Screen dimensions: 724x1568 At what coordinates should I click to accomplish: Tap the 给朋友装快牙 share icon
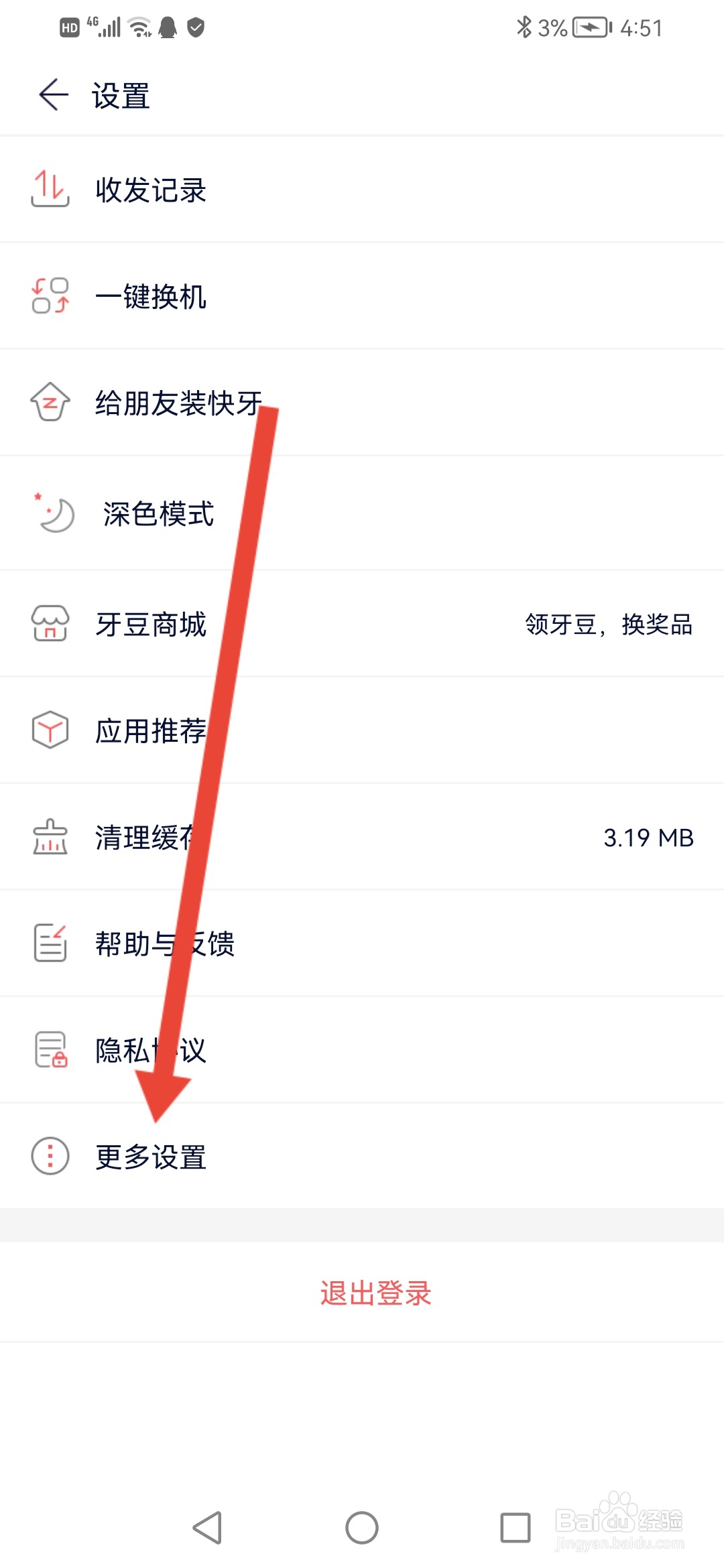(50, 402)
